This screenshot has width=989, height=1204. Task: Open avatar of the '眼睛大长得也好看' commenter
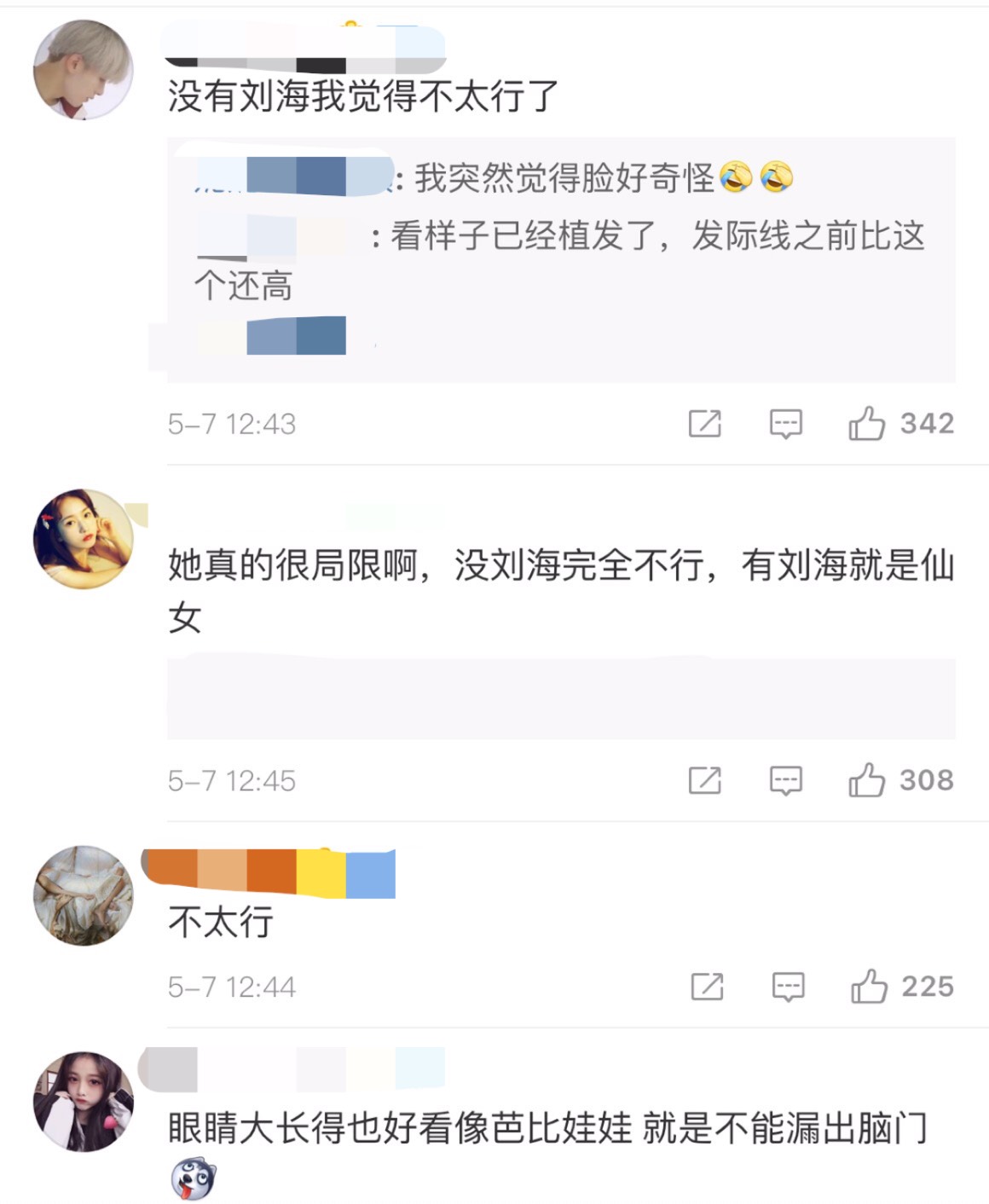coord(83,1101)
